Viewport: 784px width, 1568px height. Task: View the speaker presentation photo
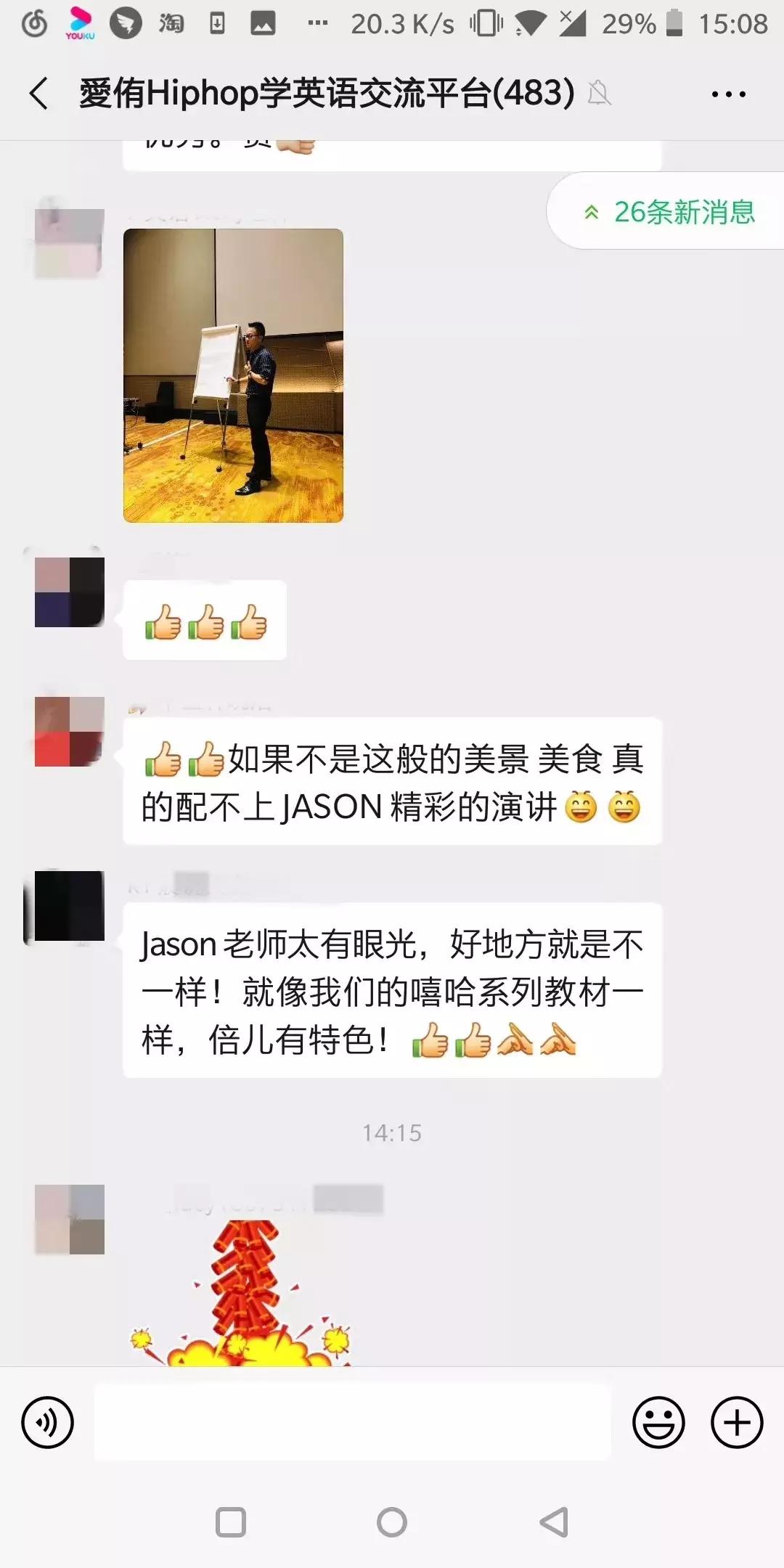tap(234, 374)
